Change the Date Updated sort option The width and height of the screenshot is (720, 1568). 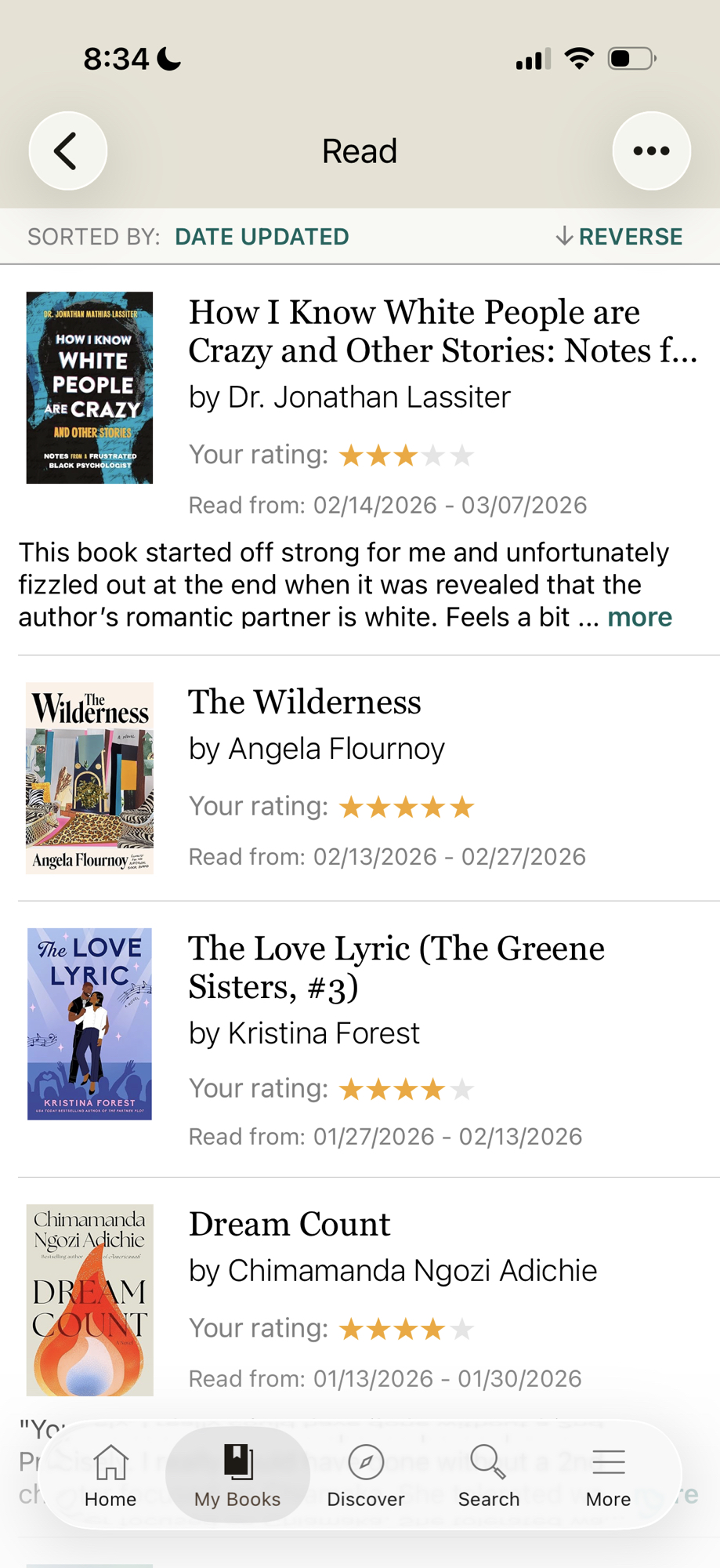262,237
